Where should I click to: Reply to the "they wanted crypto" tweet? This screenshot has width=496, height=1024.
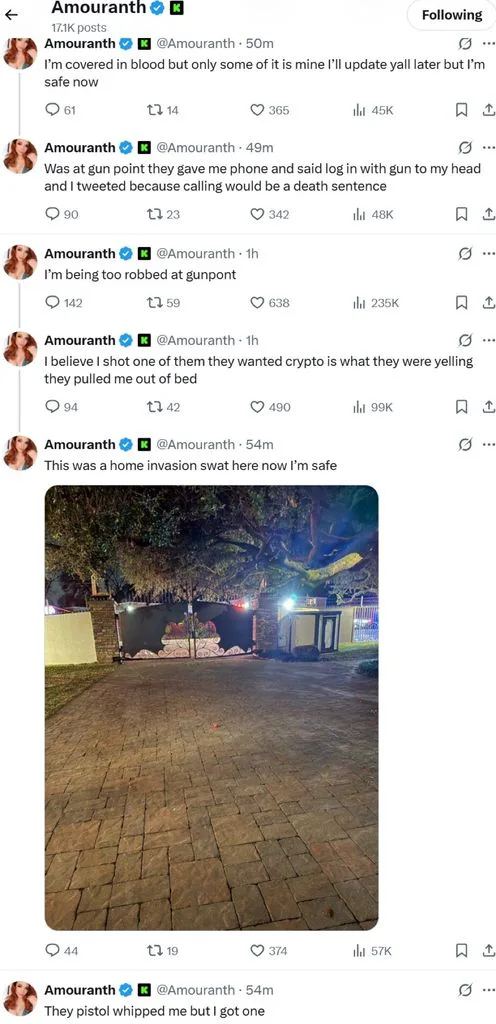pyautogui.click(x=61, y=407)
